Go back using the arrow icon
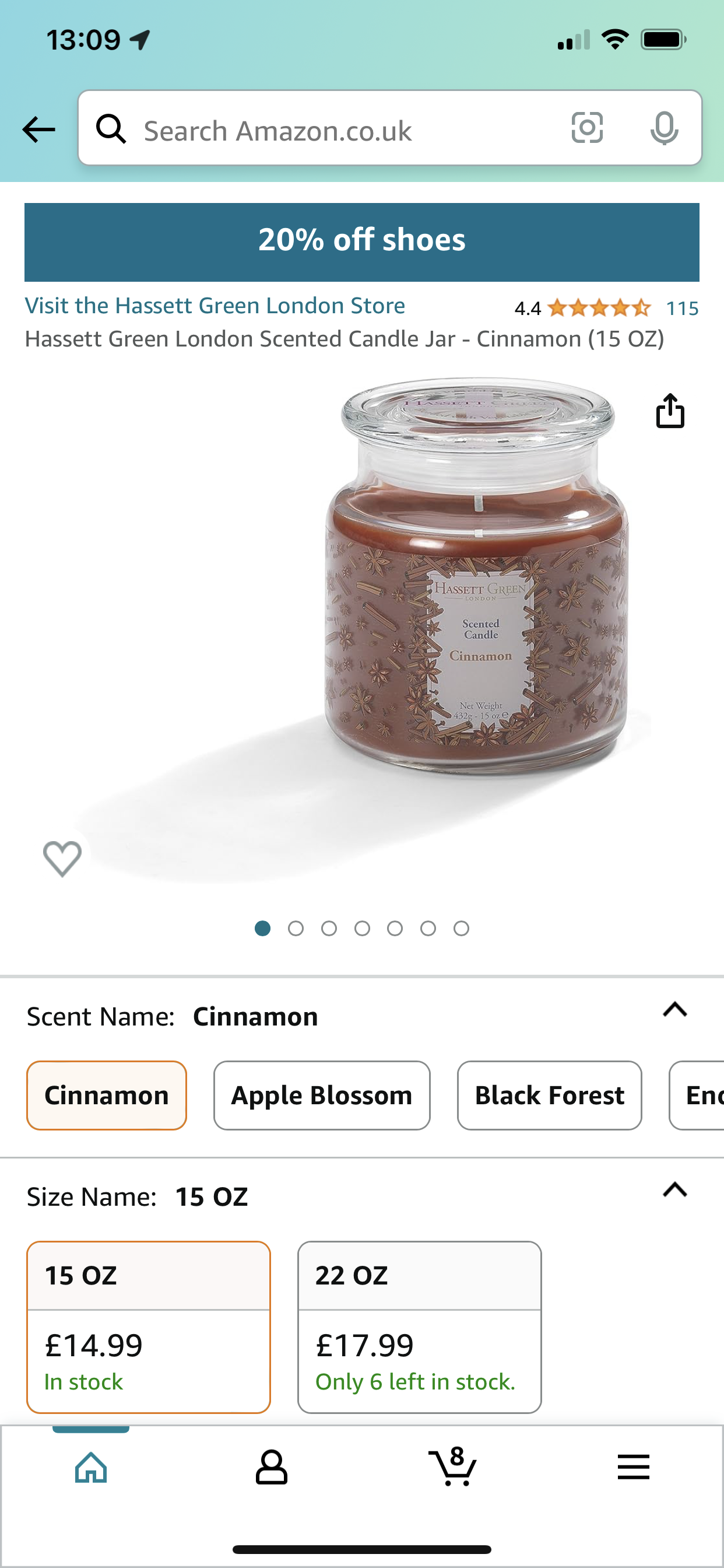 38,129
